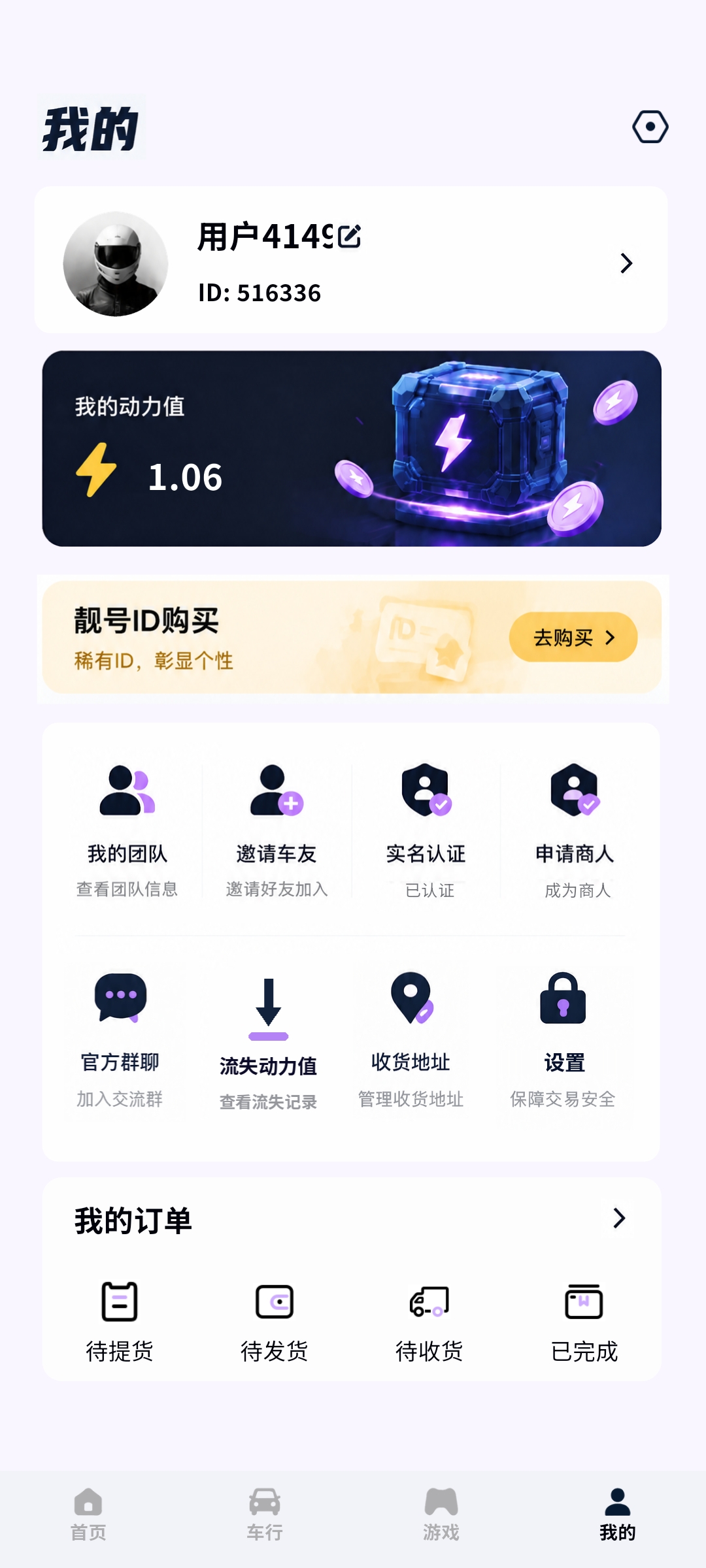Image resolution: width=706 pixels, height=1568 pixels.
Task: Tap the 去购买 button
Action: 573,637
